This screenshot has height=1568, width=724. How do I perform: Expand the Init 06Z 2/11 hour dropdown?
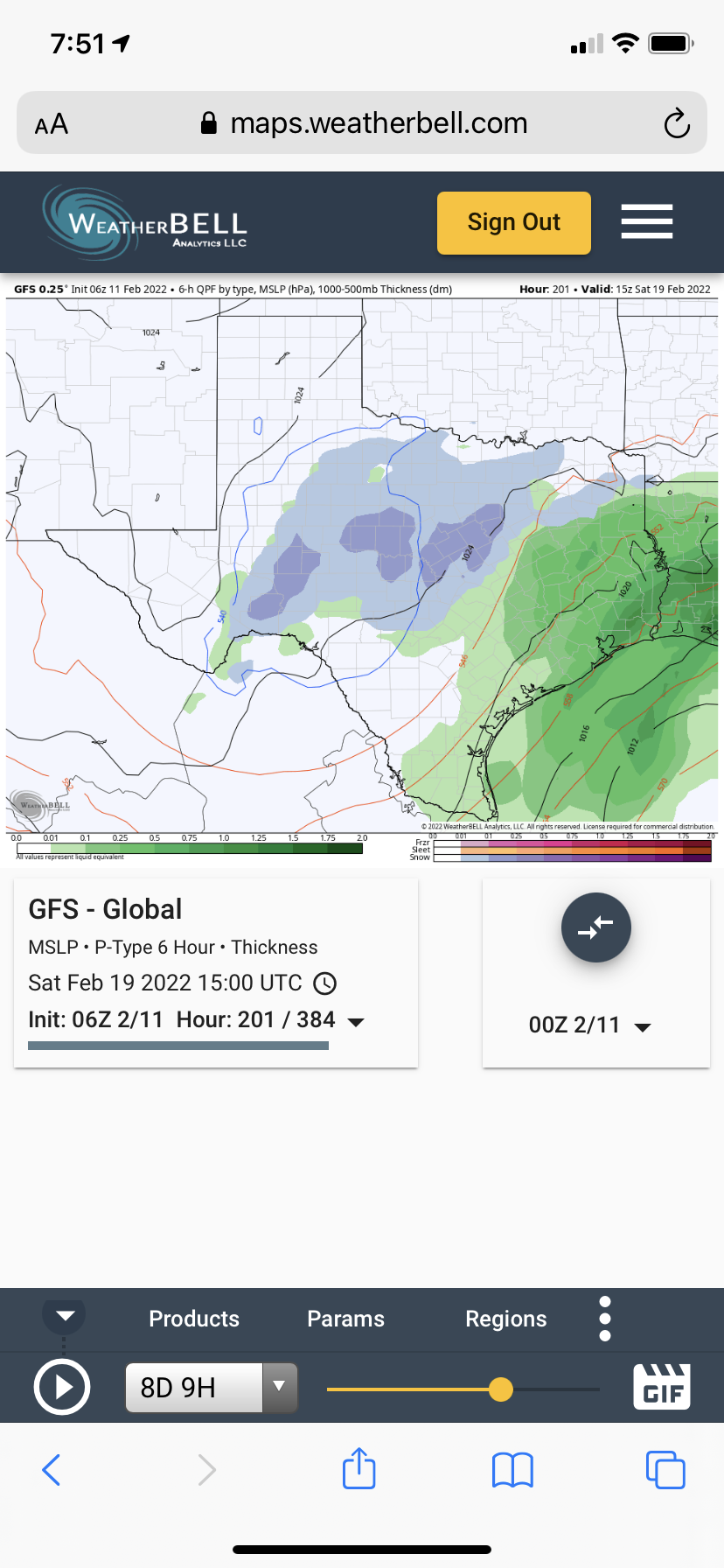click(x=356, y=1021)
